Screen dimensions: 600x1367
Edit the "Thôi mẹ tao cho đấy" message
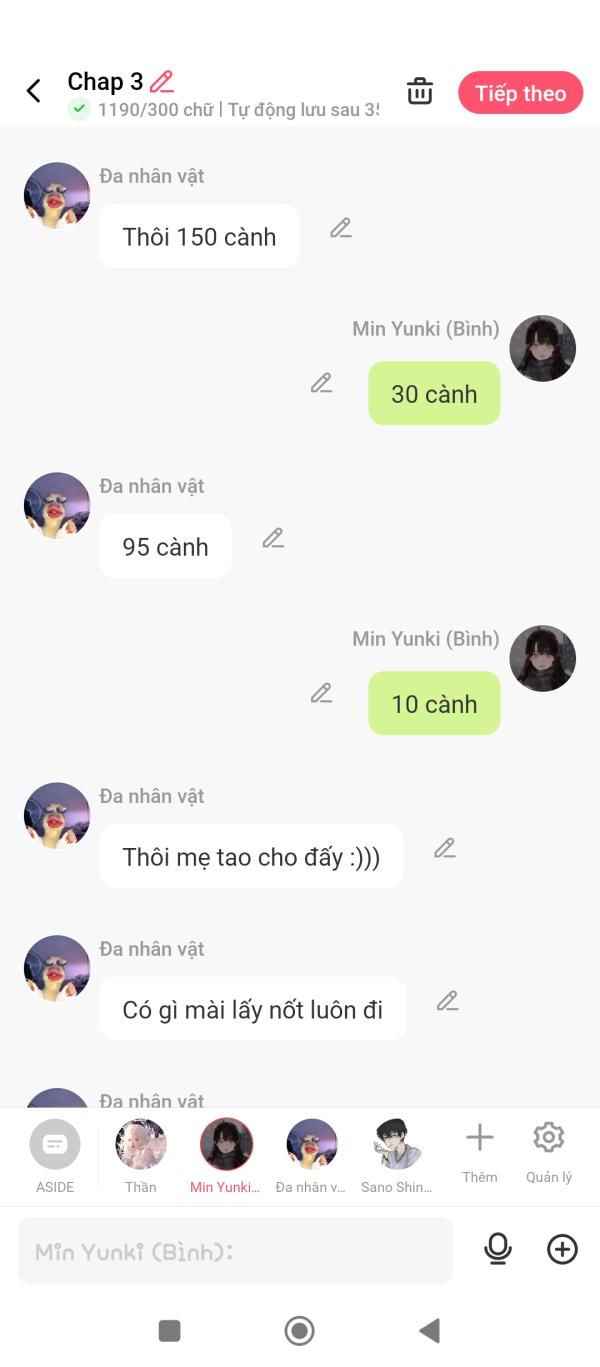click(x=445, y=848)
